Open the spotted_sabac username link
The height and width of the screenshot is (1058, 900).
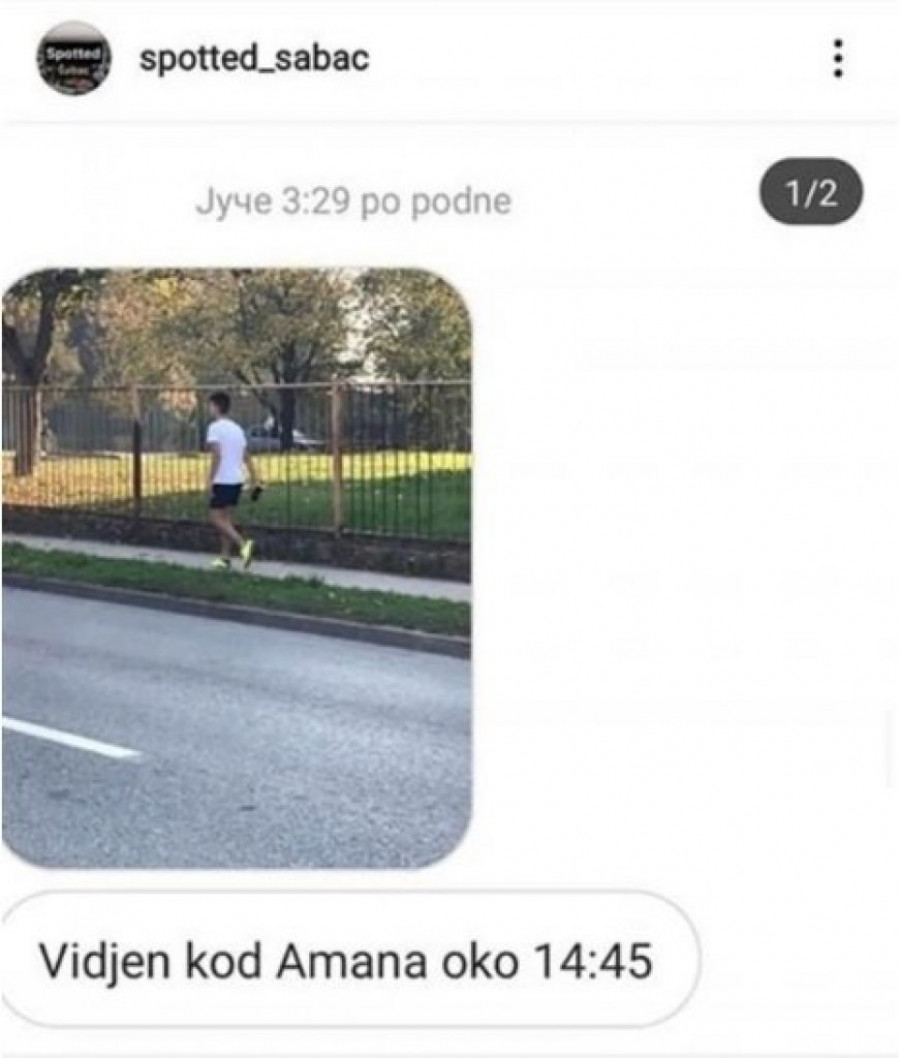[x=254, y=58]
